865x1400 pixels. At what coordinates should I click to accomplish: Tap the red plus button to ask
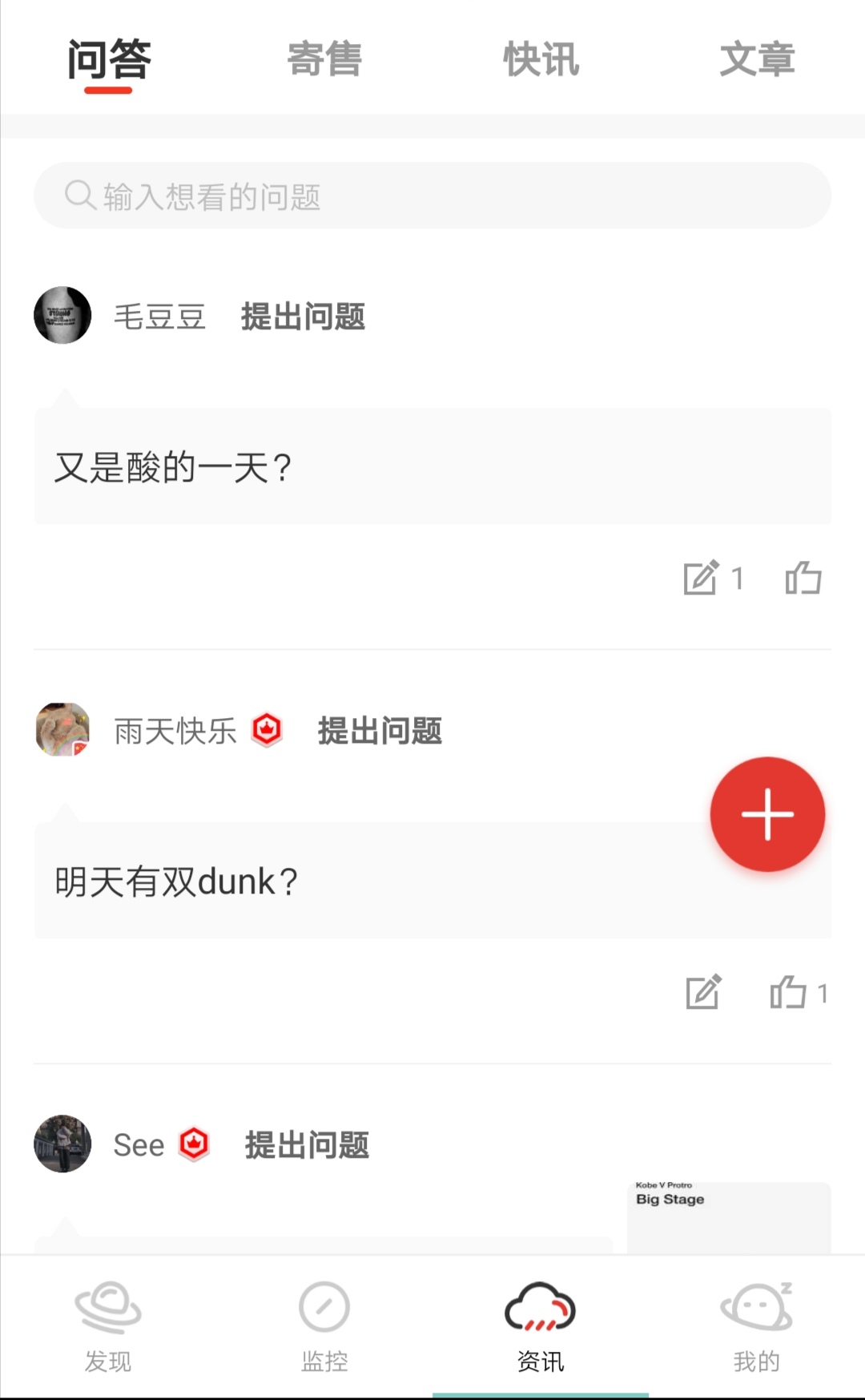[767, 814]
